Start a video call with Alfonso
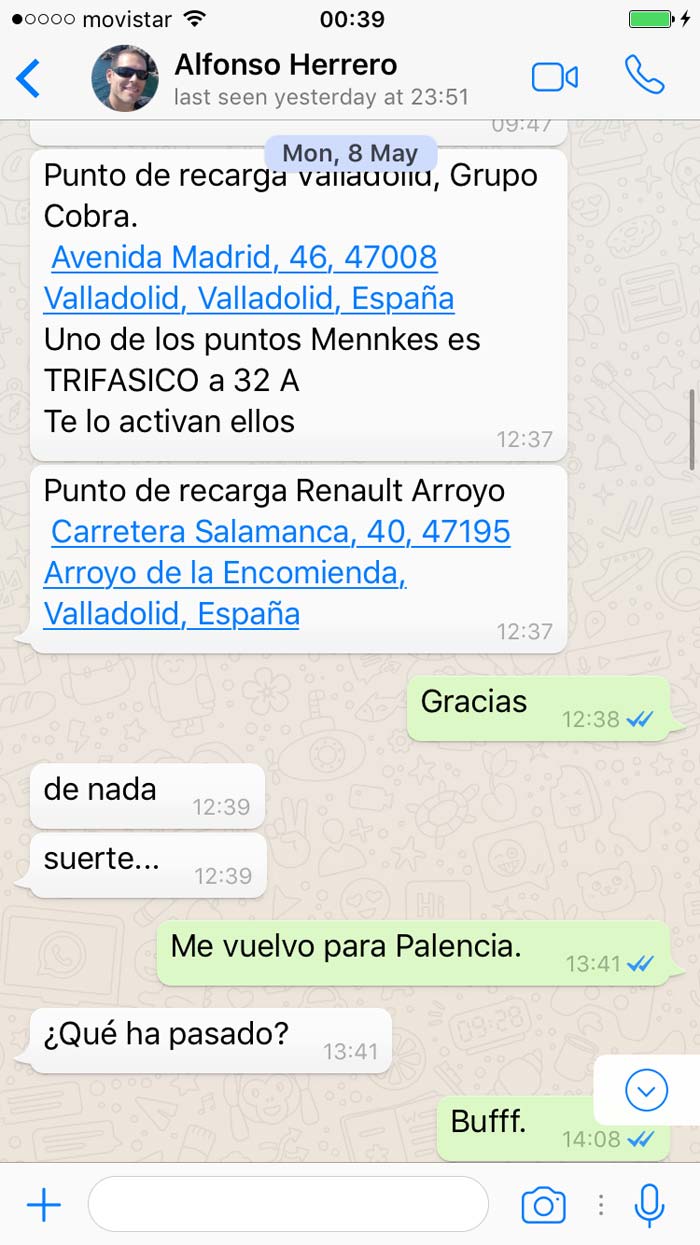 [x=554, y=77]
